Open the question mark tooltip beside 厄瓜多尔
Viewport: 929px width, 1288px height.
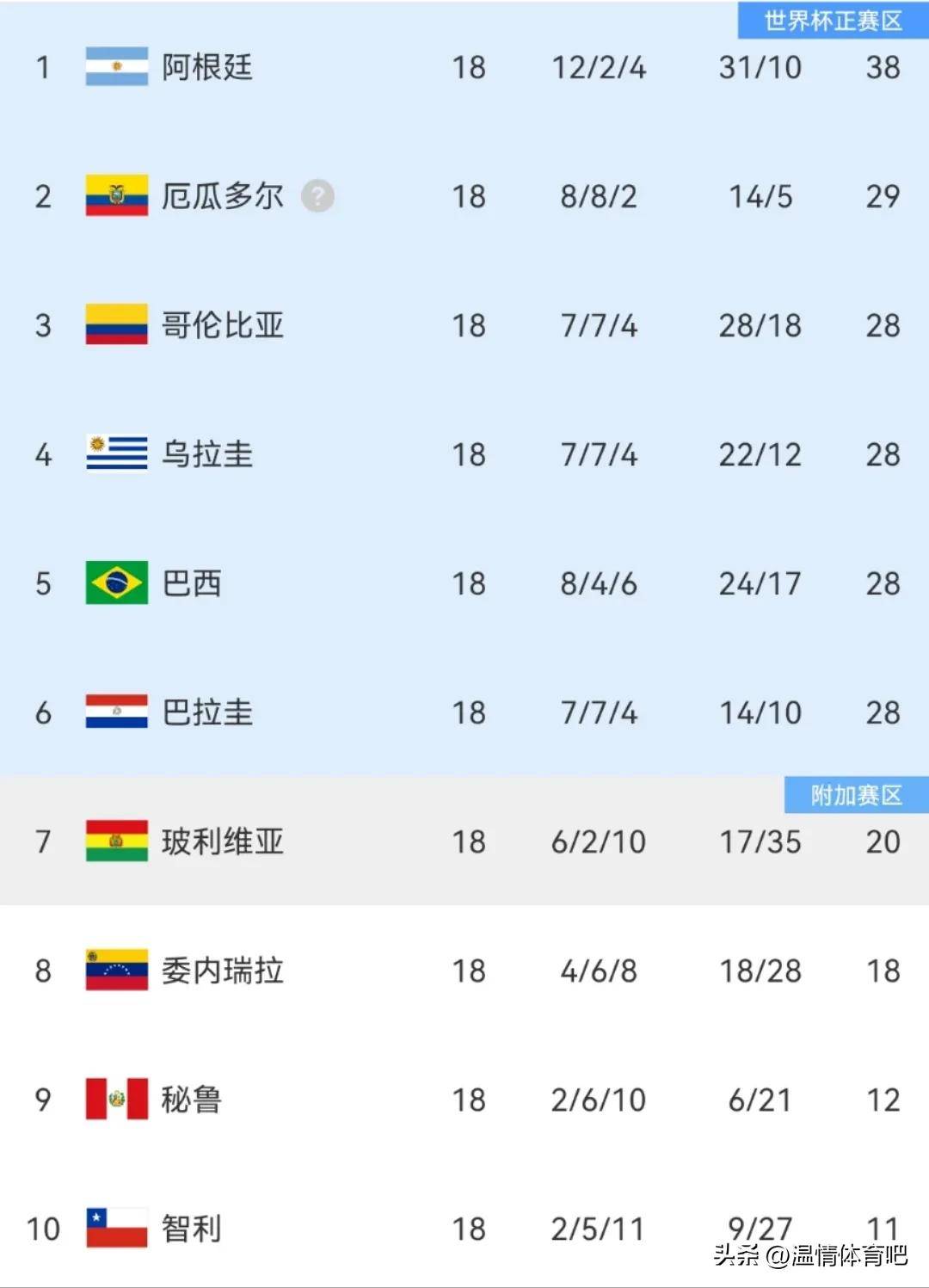click(318, 197)
